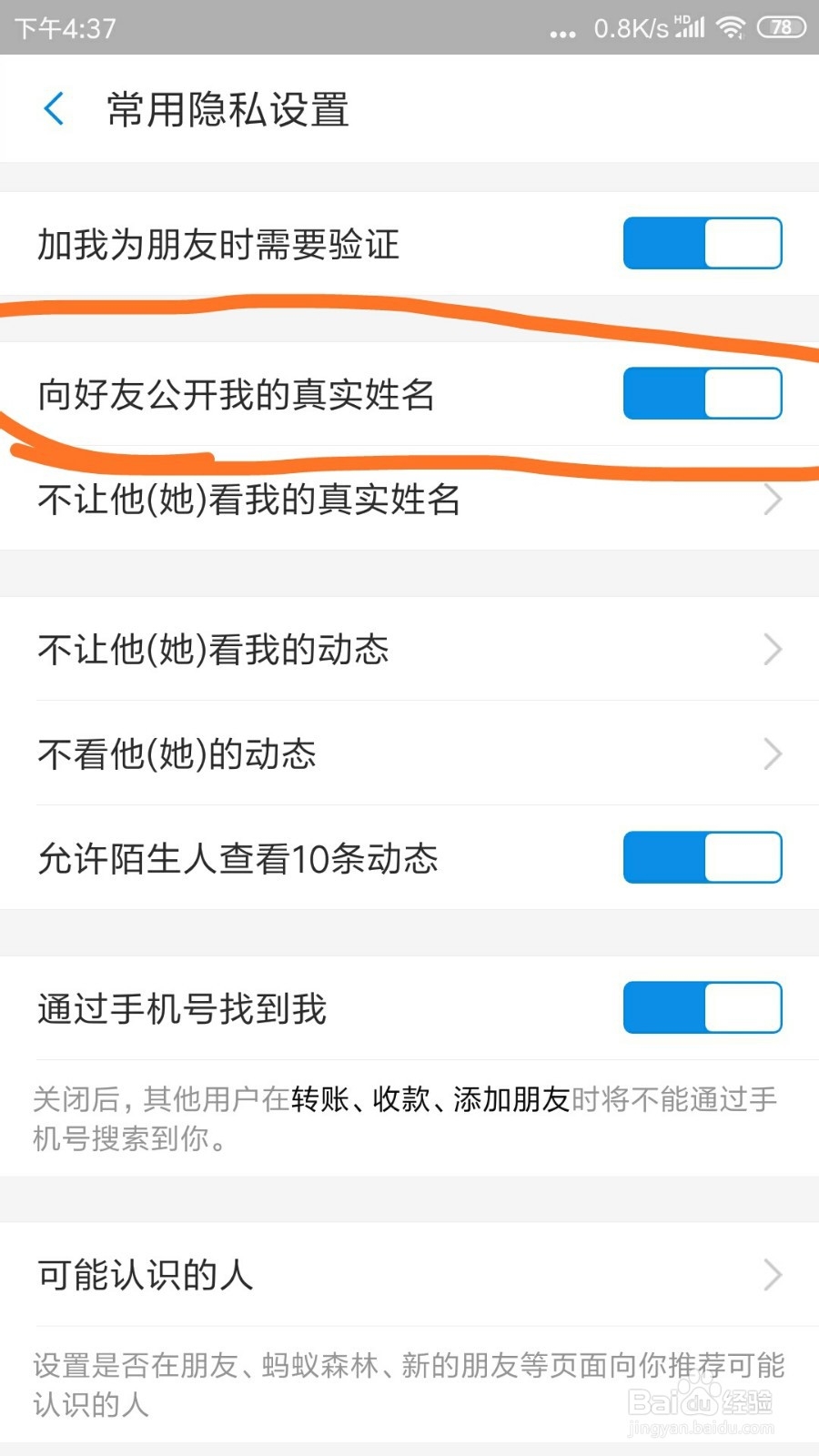Disable the 加我为朋友时需要验证 toggle
819x1456 pixels.
(702, 242)
